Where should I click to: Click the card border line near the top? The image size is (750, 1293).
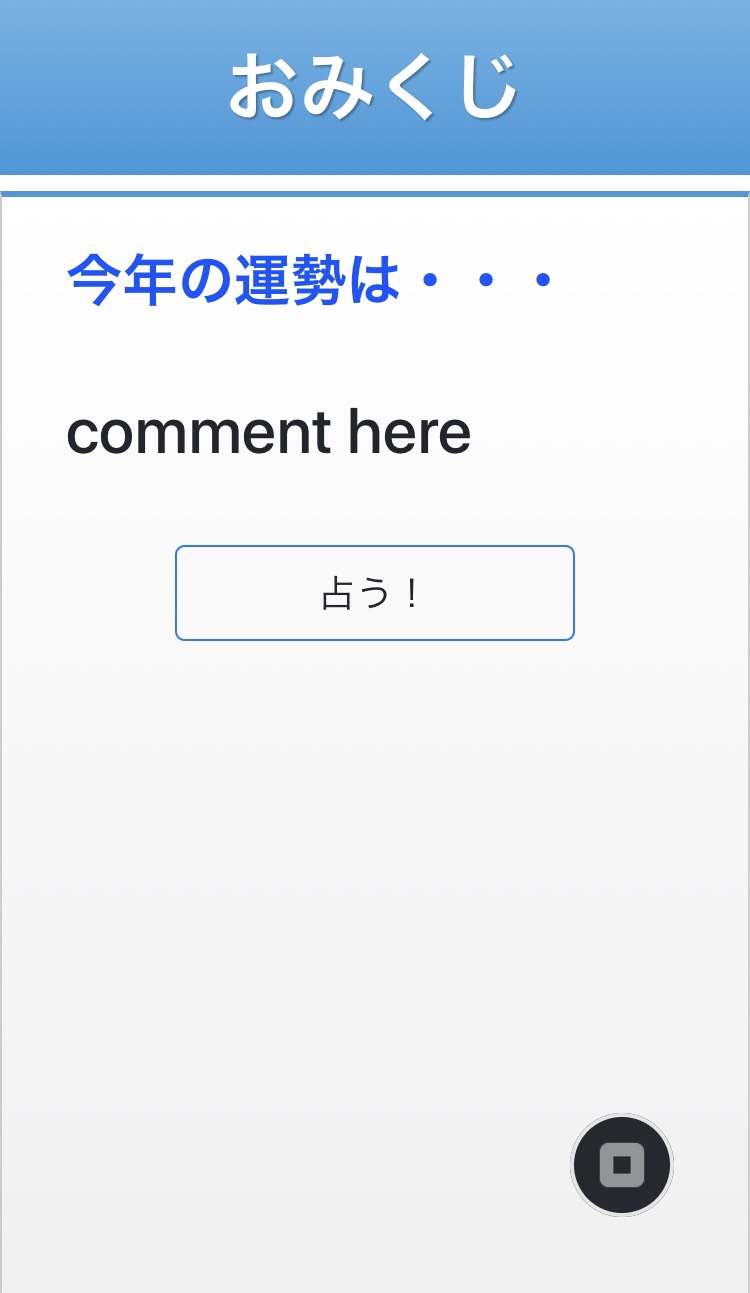pyautogui.click(x=374, y=203)
